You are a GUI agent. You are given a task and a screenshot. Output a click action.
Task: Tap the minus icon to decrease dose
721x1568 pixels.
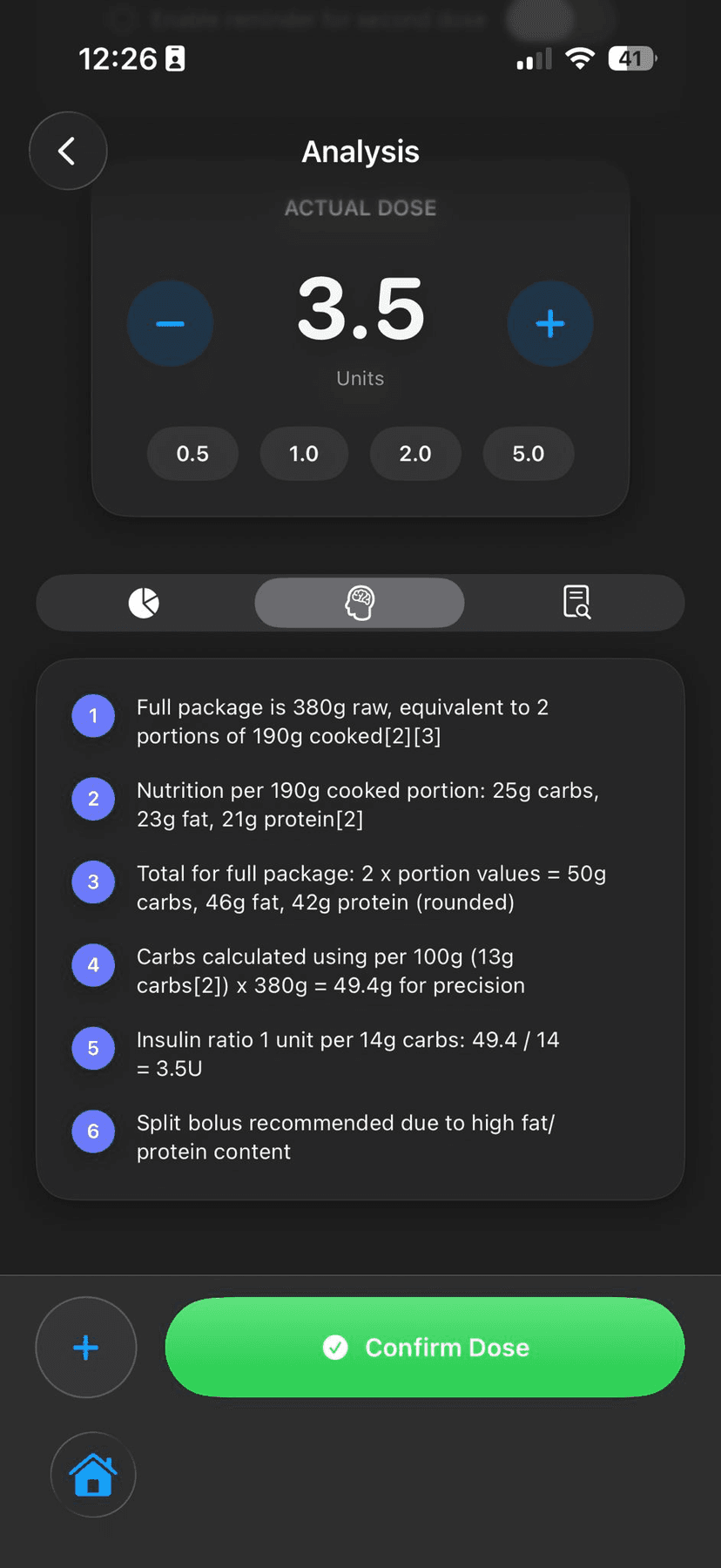pyautogui.click(x=170, y=323)
